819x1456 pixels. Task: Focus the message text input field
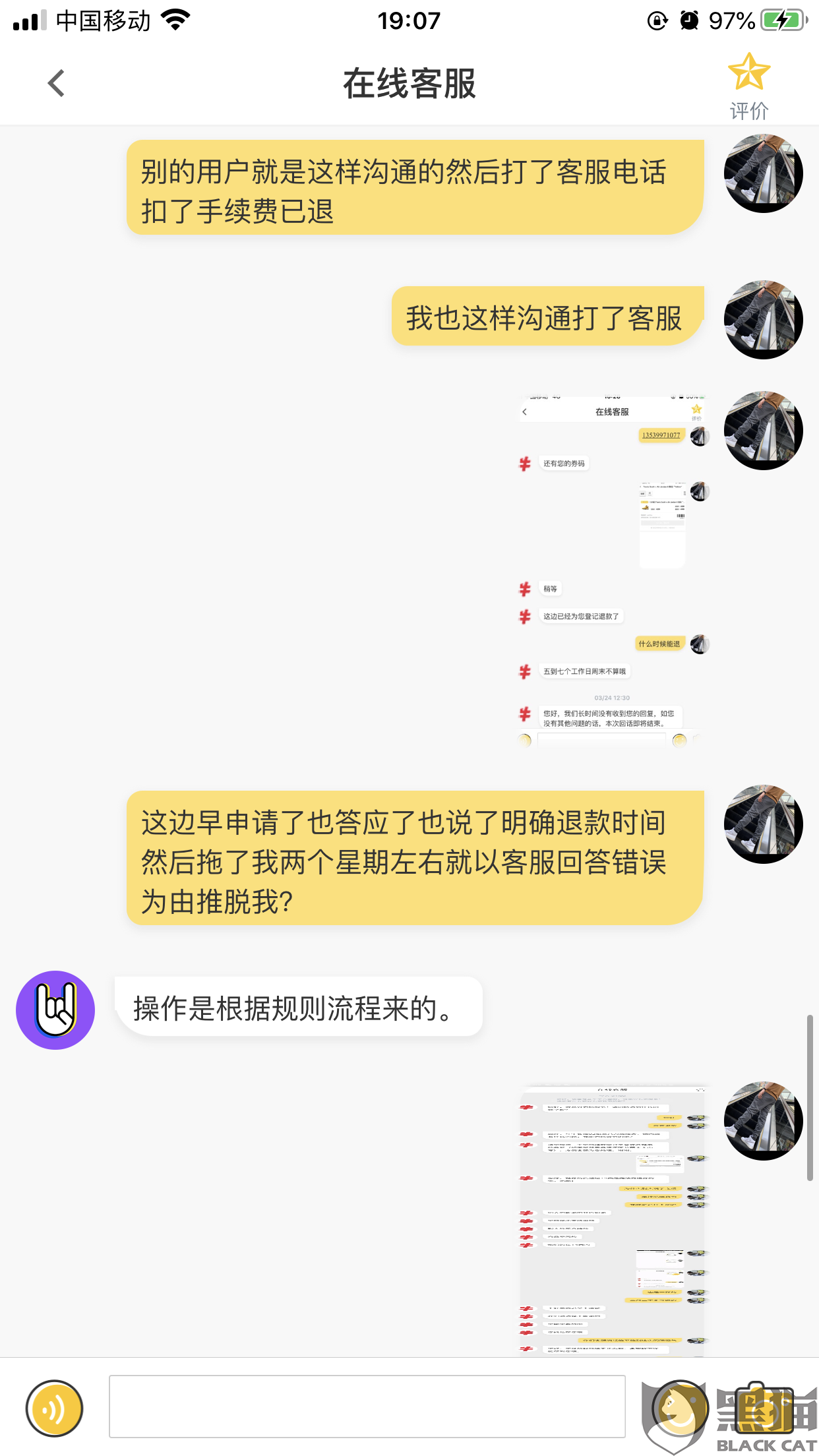pyautogui.click(x=367, y=1407)
